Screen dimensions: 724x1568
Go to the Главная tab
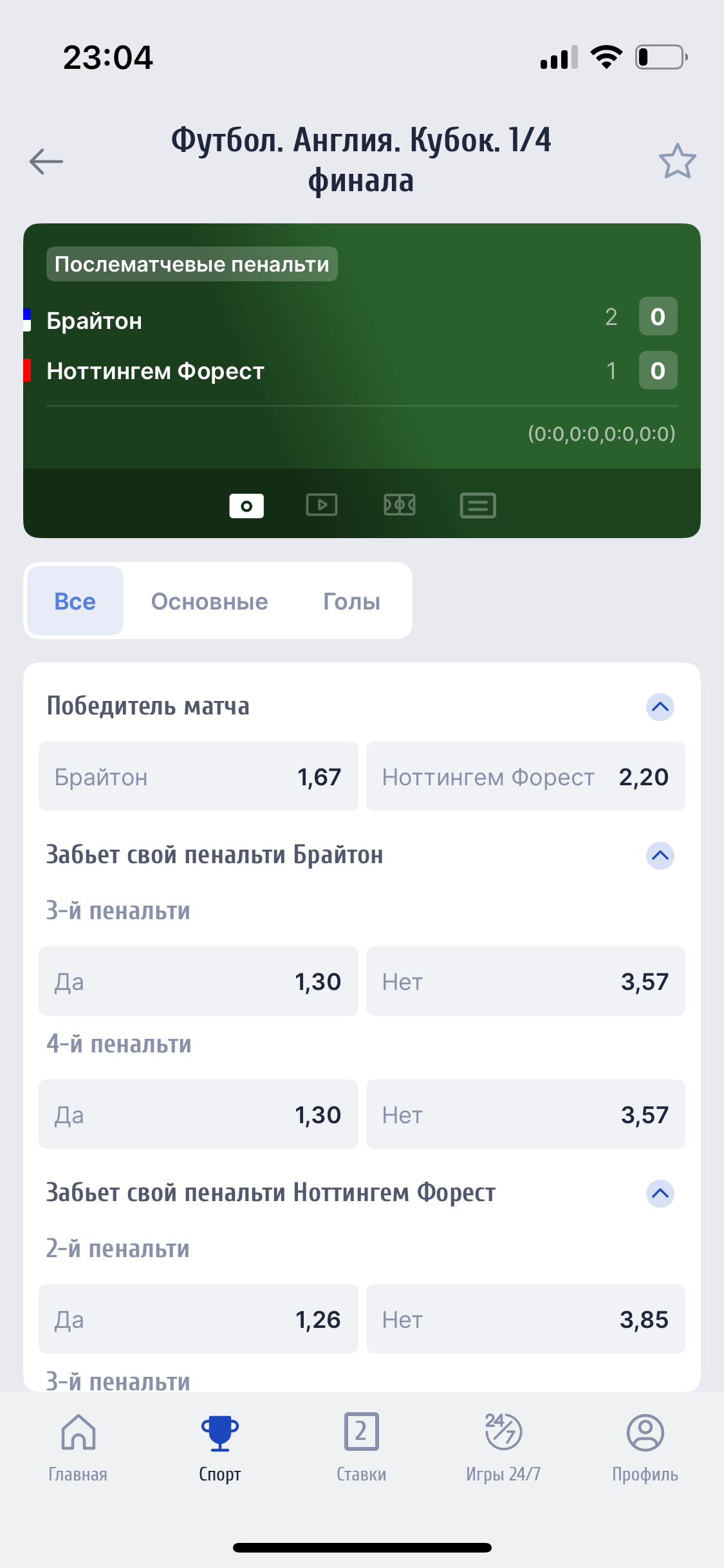point(78,1446)
